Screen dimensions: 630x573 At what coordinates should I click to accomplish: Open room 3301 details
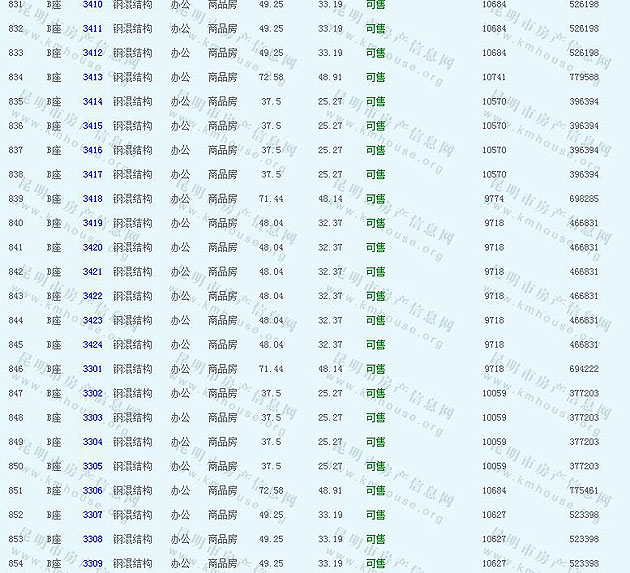click(92, 369)
